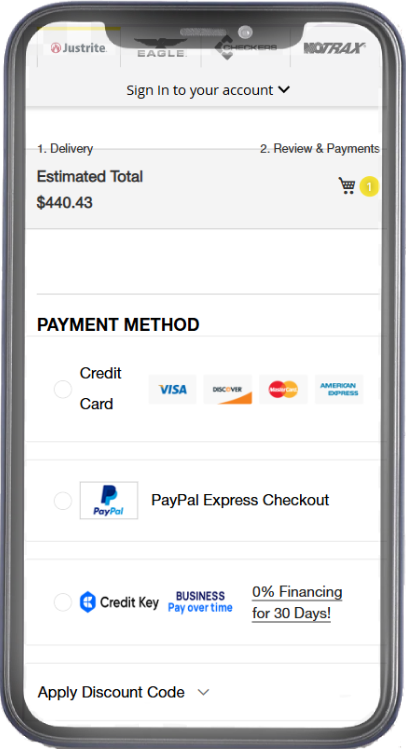Switch to the Eagle brand tab
The image size is (406, 749).
pos(161,48)
